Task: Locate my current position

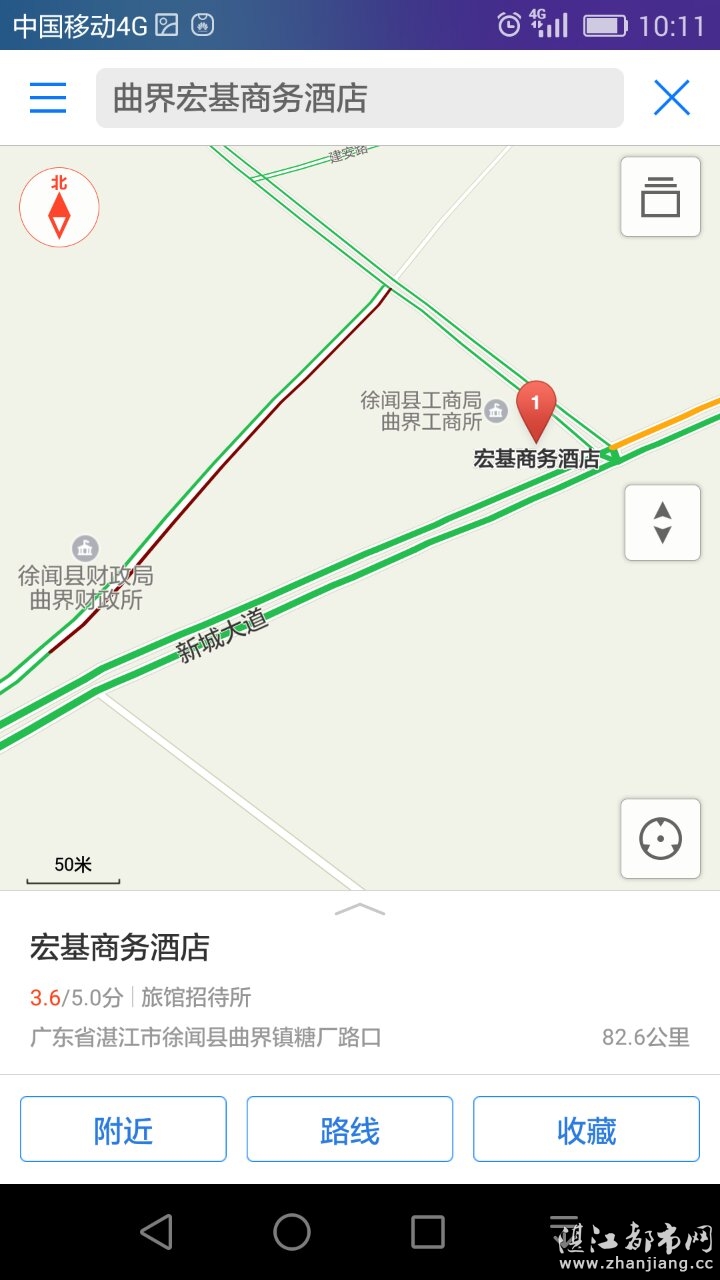Action: (x=660, y=838)
